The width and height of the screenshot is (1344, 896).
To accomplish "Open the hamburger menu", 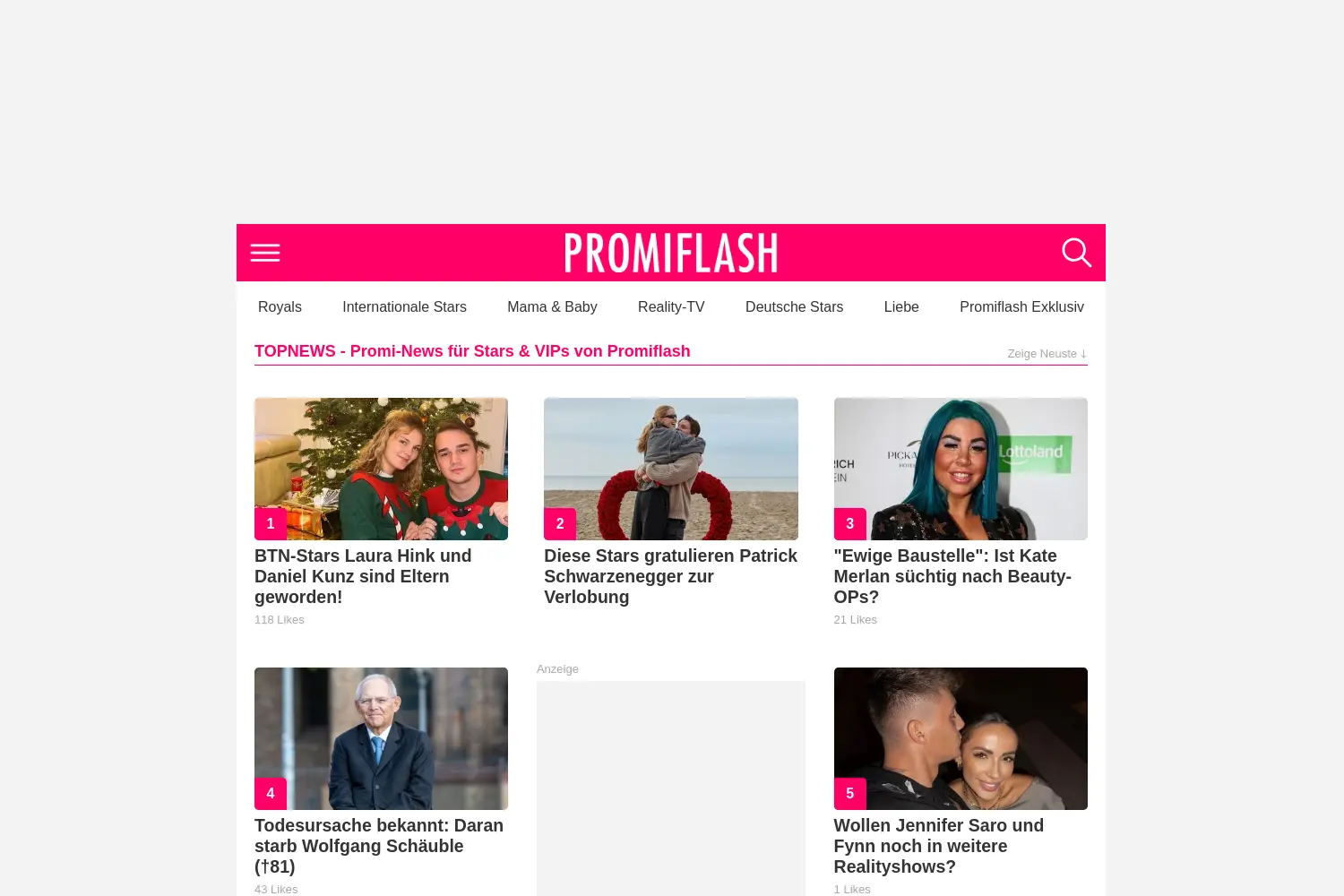I will [265, 253].
